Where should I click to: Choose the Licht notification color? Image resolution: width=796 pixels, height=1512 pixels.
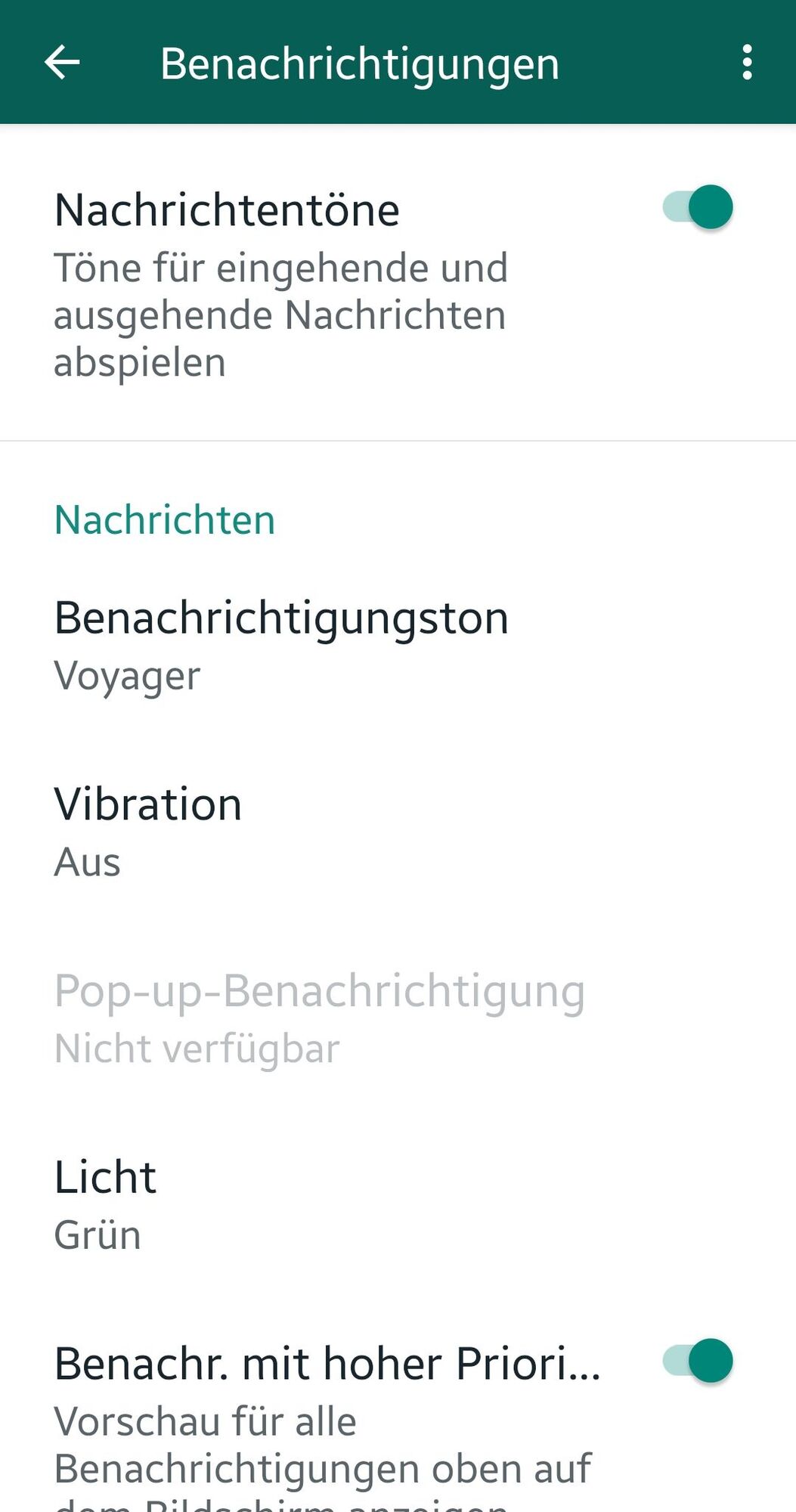click(x=106, y=1204)
